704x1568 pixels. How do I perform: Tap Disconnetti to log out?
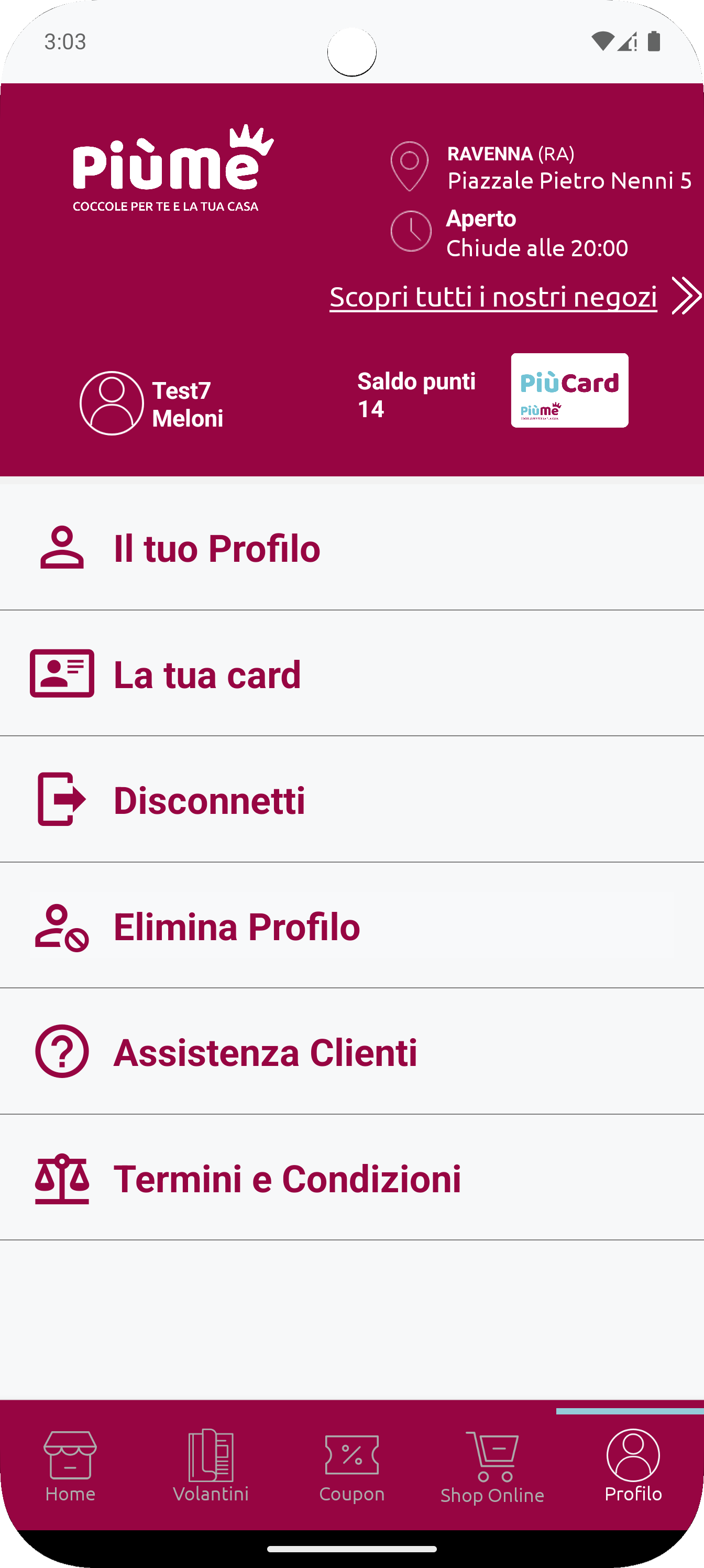click(210, 800)
